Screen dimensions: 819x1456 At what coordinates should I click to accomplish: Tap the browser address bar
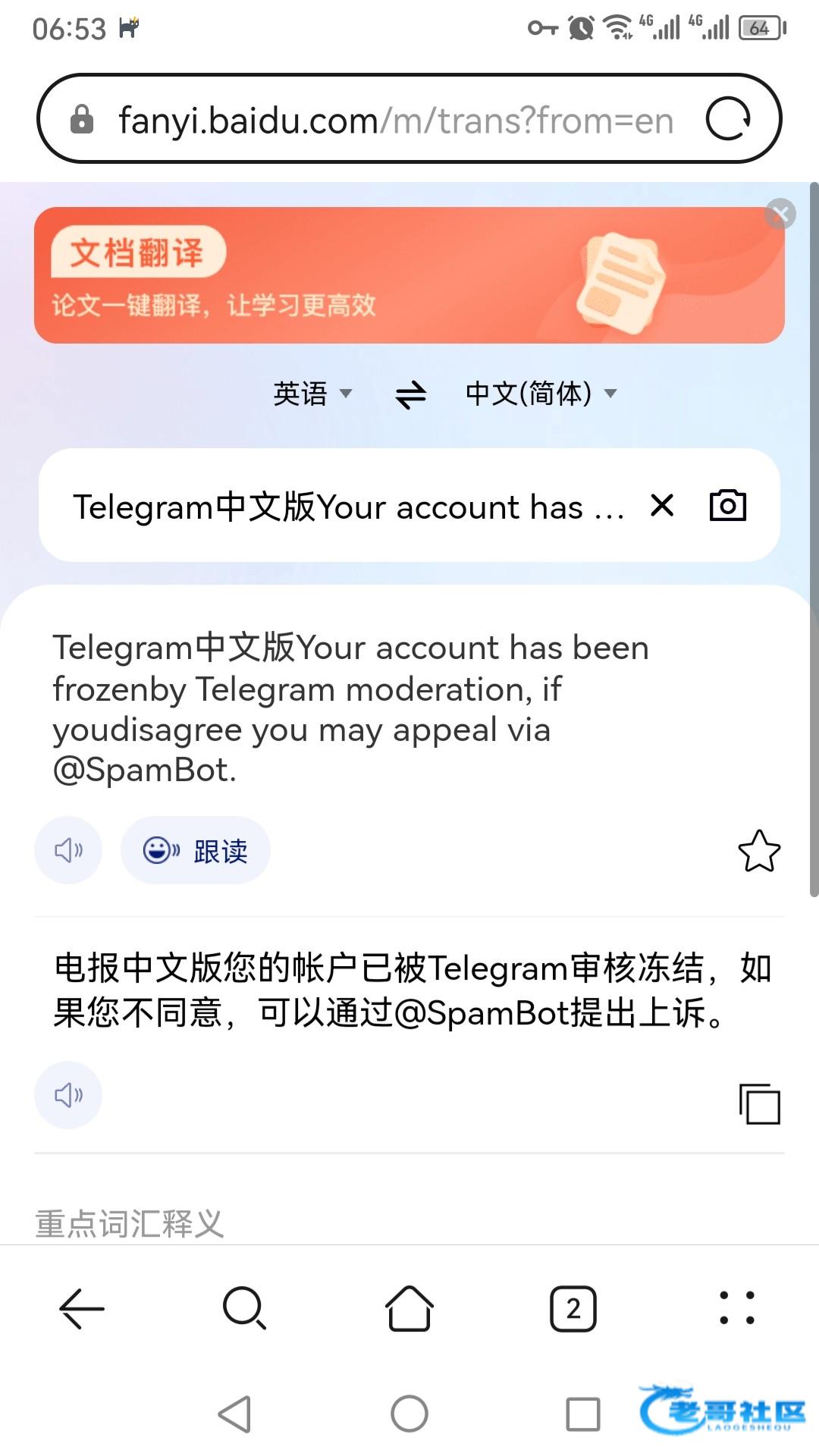[x=394, y=120]
